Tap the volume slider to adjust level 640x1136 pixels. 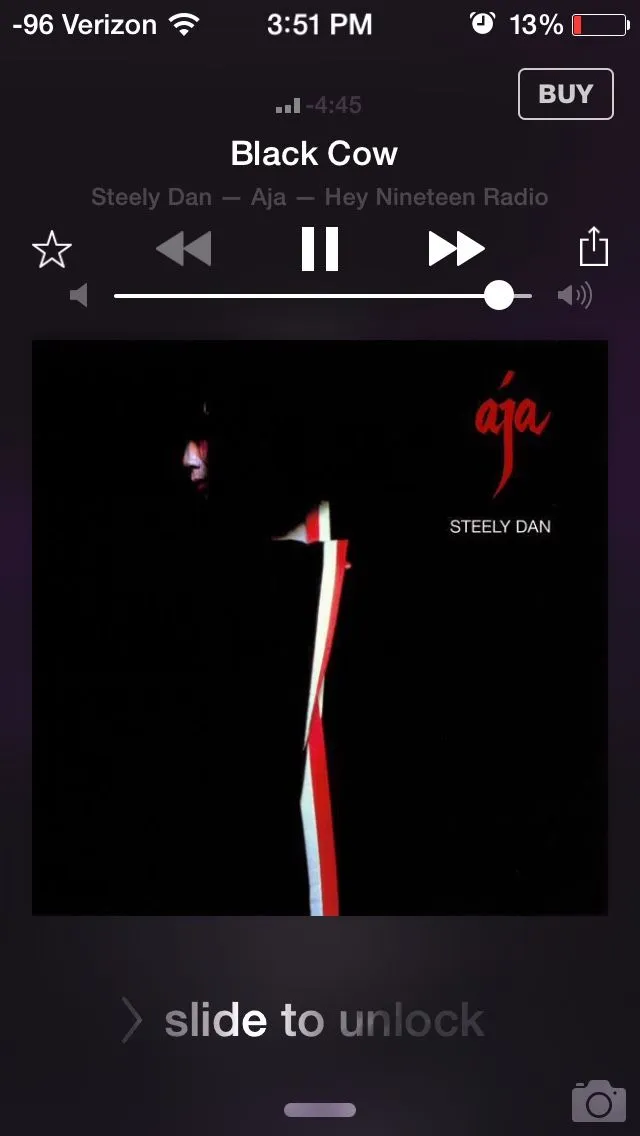tap(499, 296)
